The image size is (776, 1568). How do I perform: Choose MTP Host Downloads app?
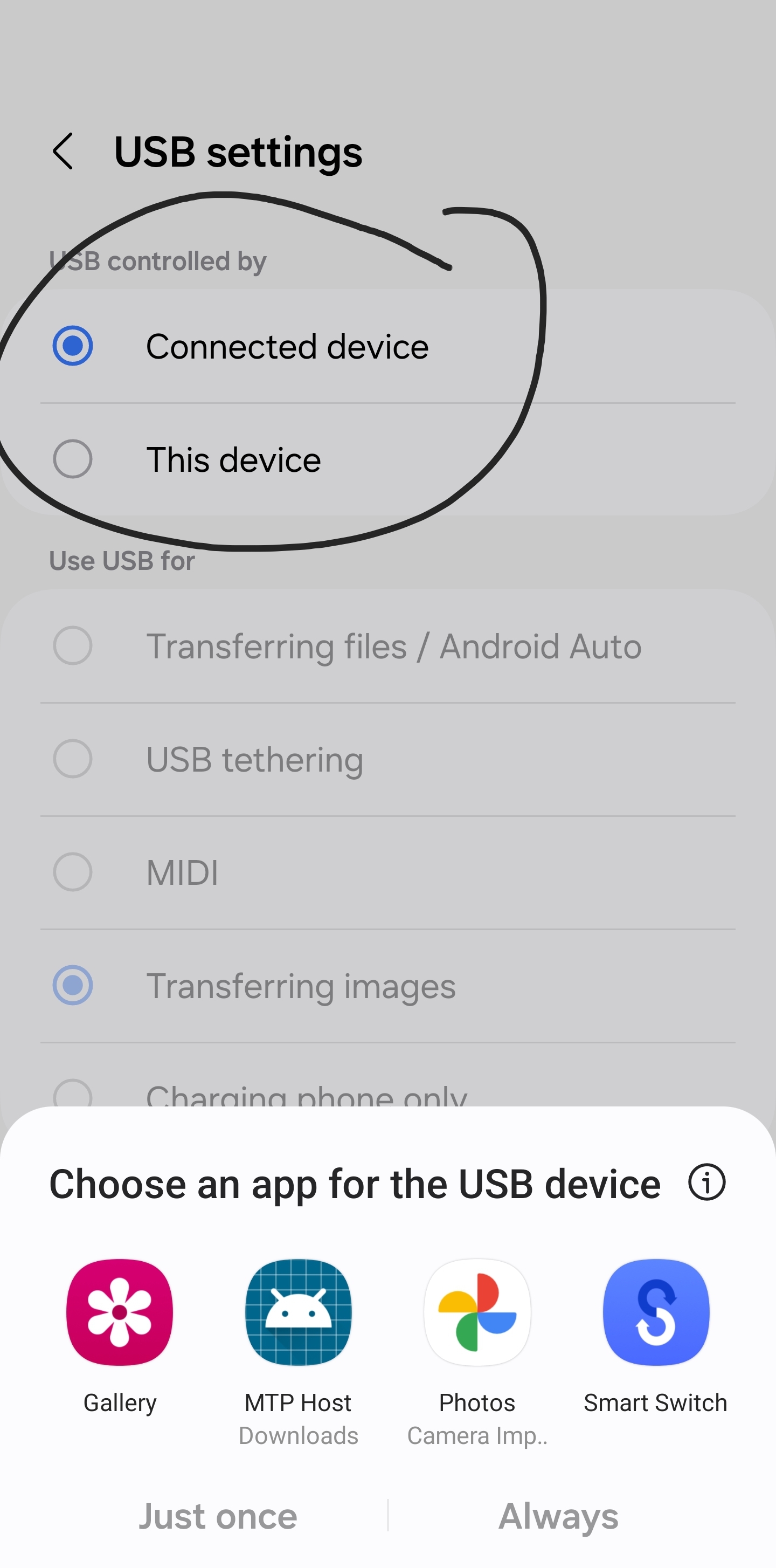[298, 1352]
